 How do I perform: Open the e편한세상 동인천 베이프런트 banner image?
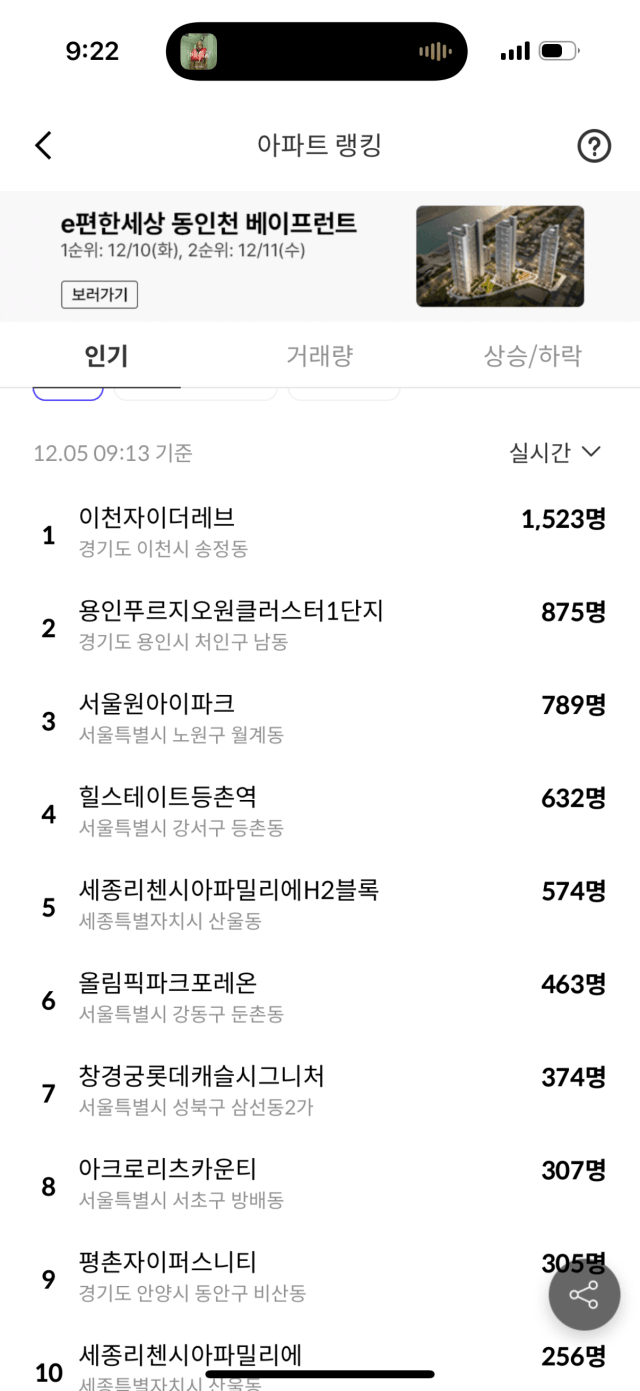coord(500,256)
